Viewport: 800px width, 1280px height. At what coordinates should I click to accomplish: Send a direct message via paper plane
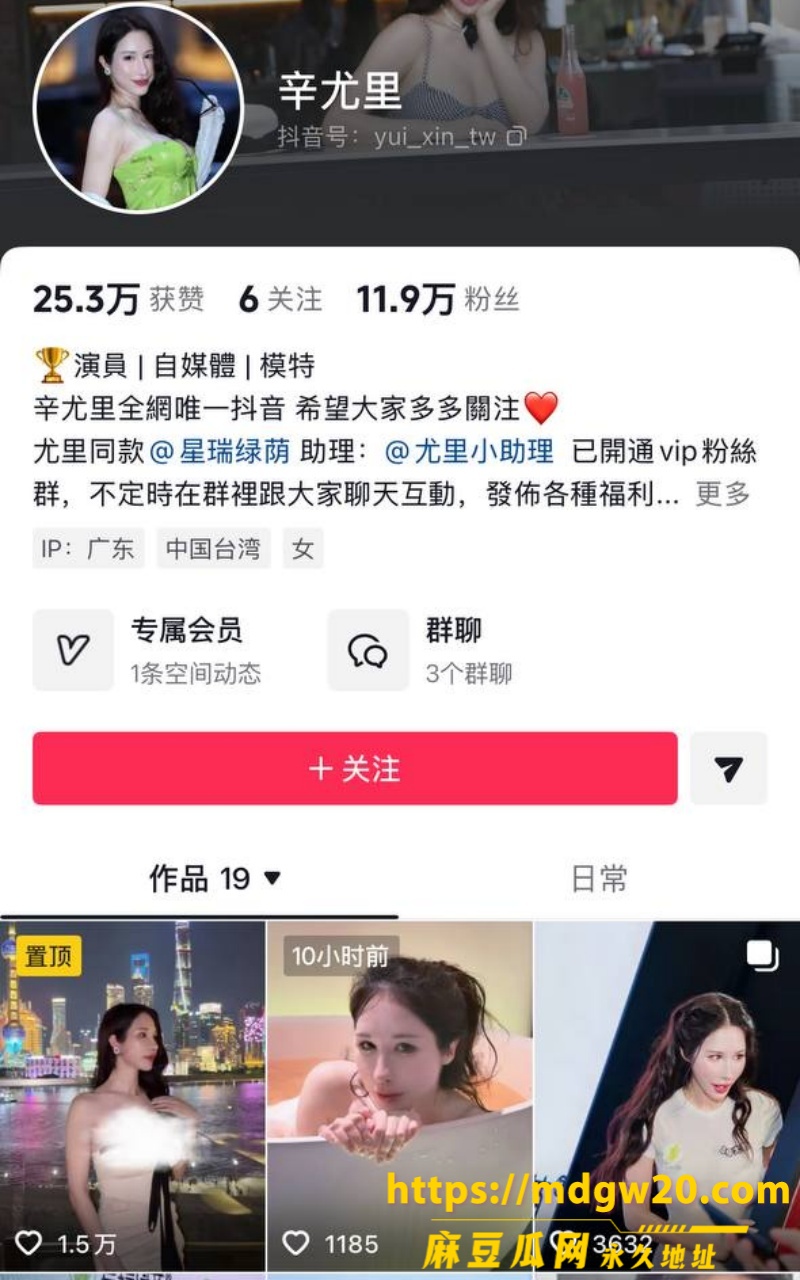coord(728,768)
